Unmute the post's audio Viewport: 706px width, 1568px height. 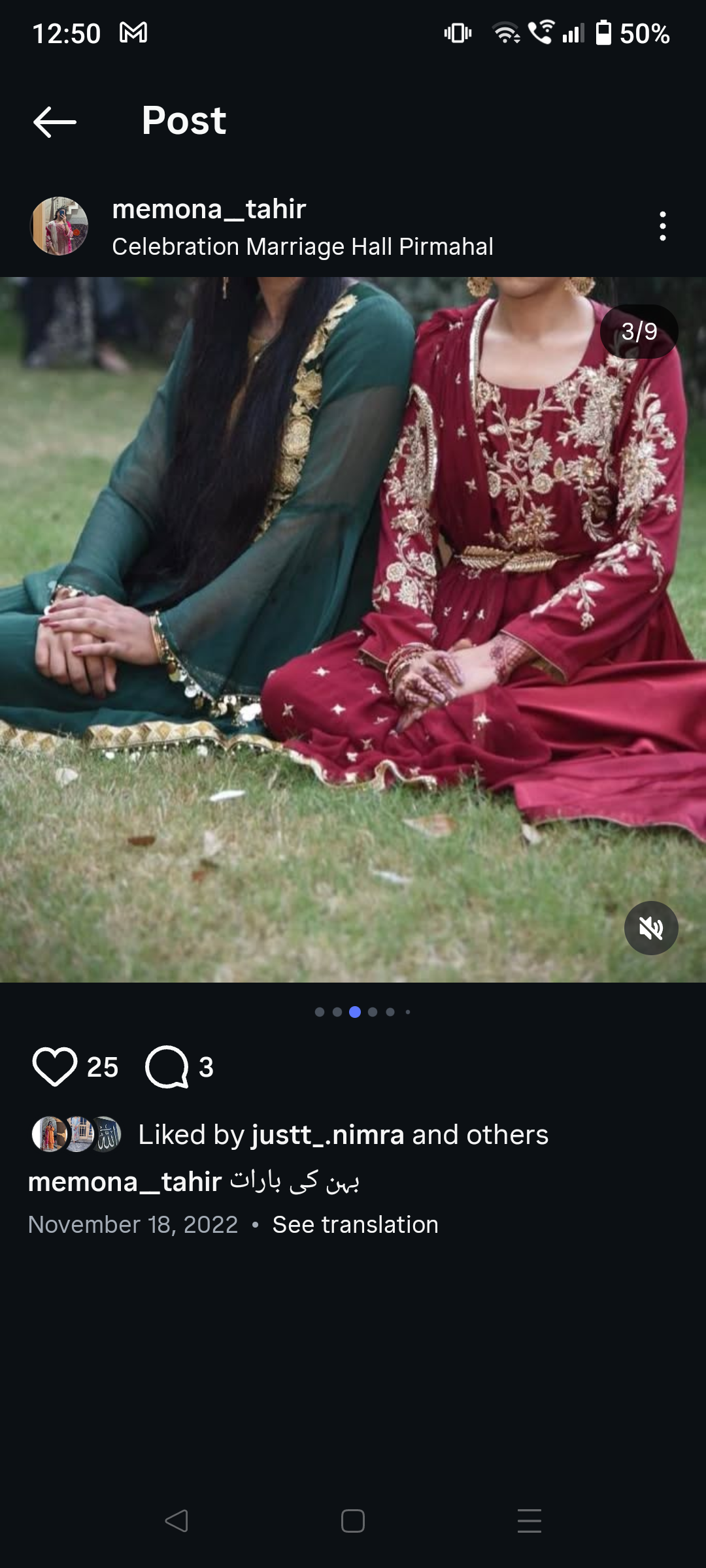650,928
